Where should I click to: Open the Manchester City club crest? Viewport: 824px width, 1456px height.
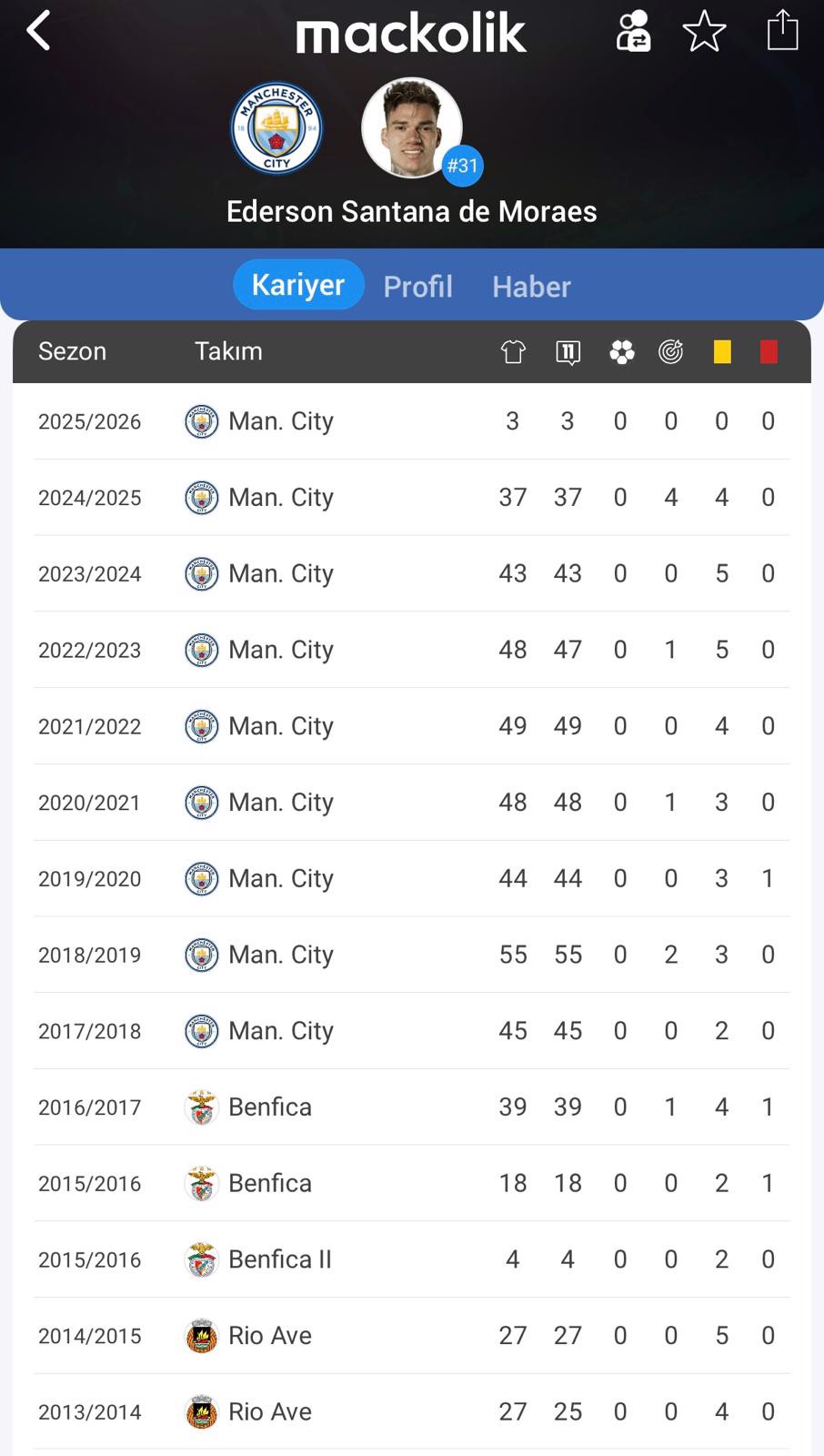pyautogui.click(x=276, y=128)
